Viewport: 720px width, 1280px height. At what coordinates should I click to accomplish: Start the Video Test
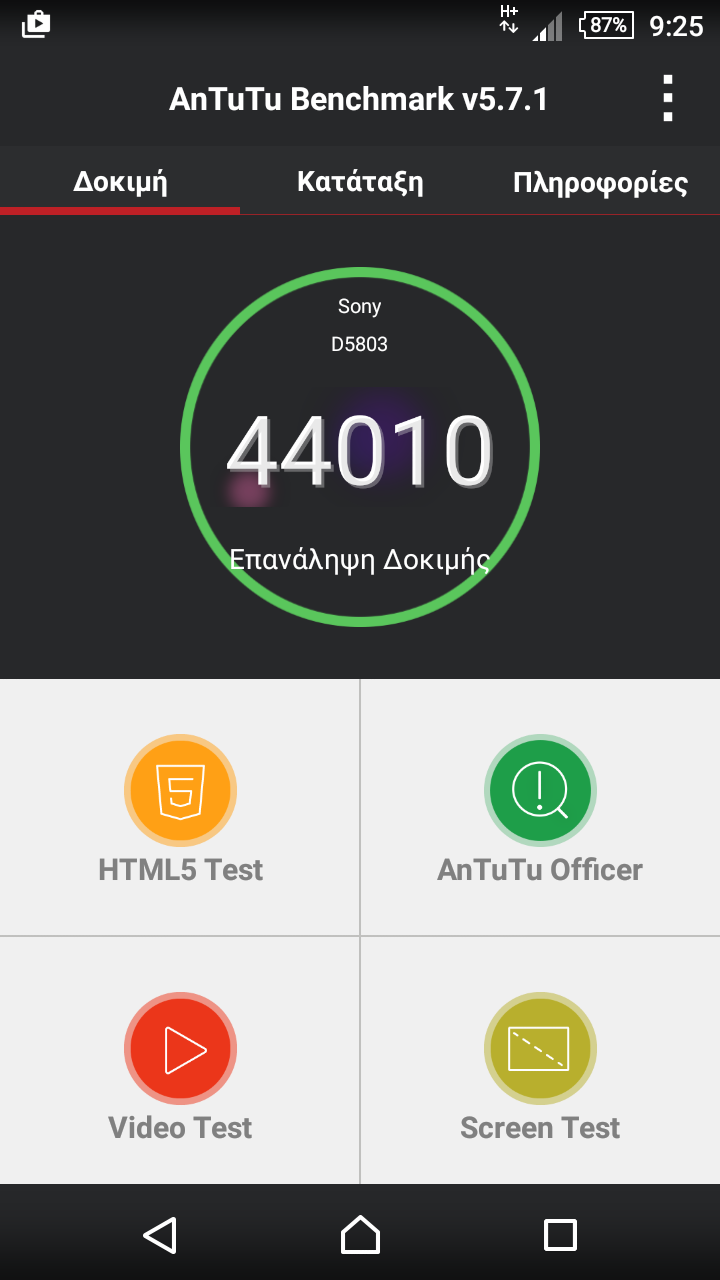point(180,1061)
